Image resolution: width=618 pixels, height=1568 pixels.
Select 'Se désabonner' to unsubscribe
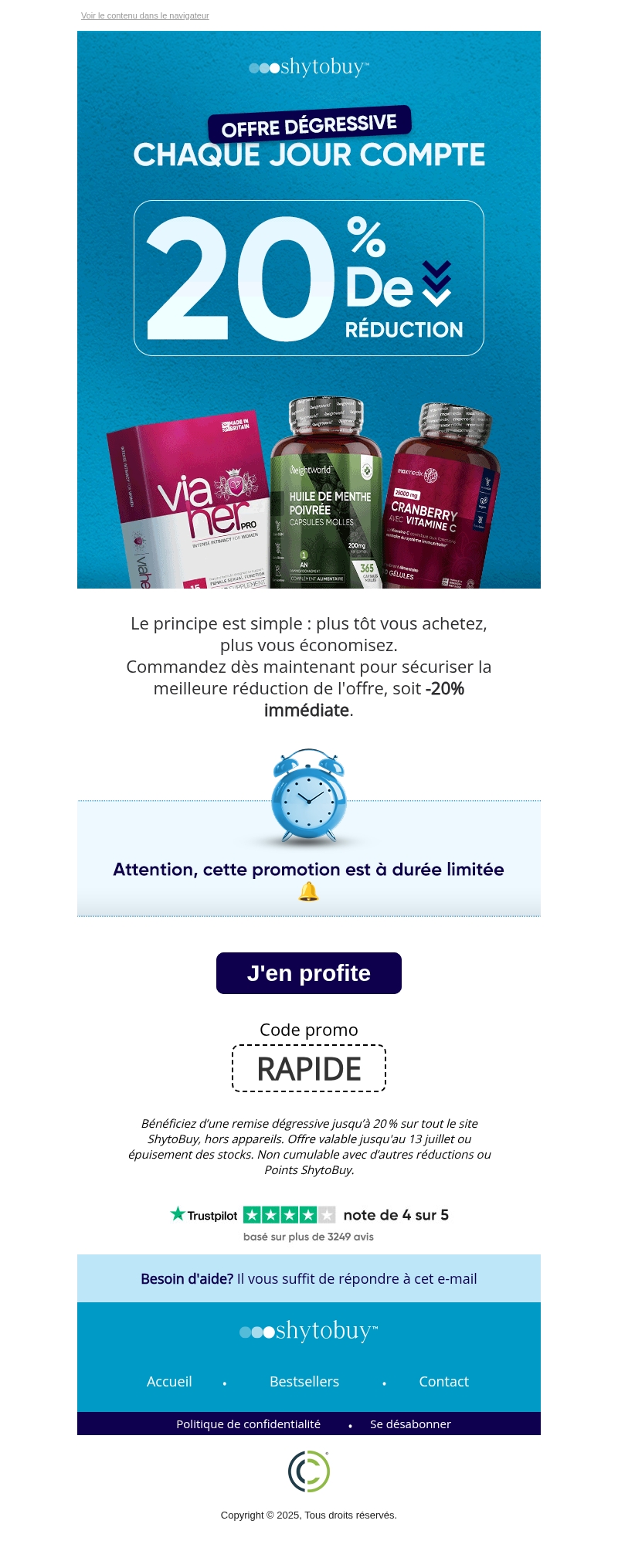tap(410, 1424)
